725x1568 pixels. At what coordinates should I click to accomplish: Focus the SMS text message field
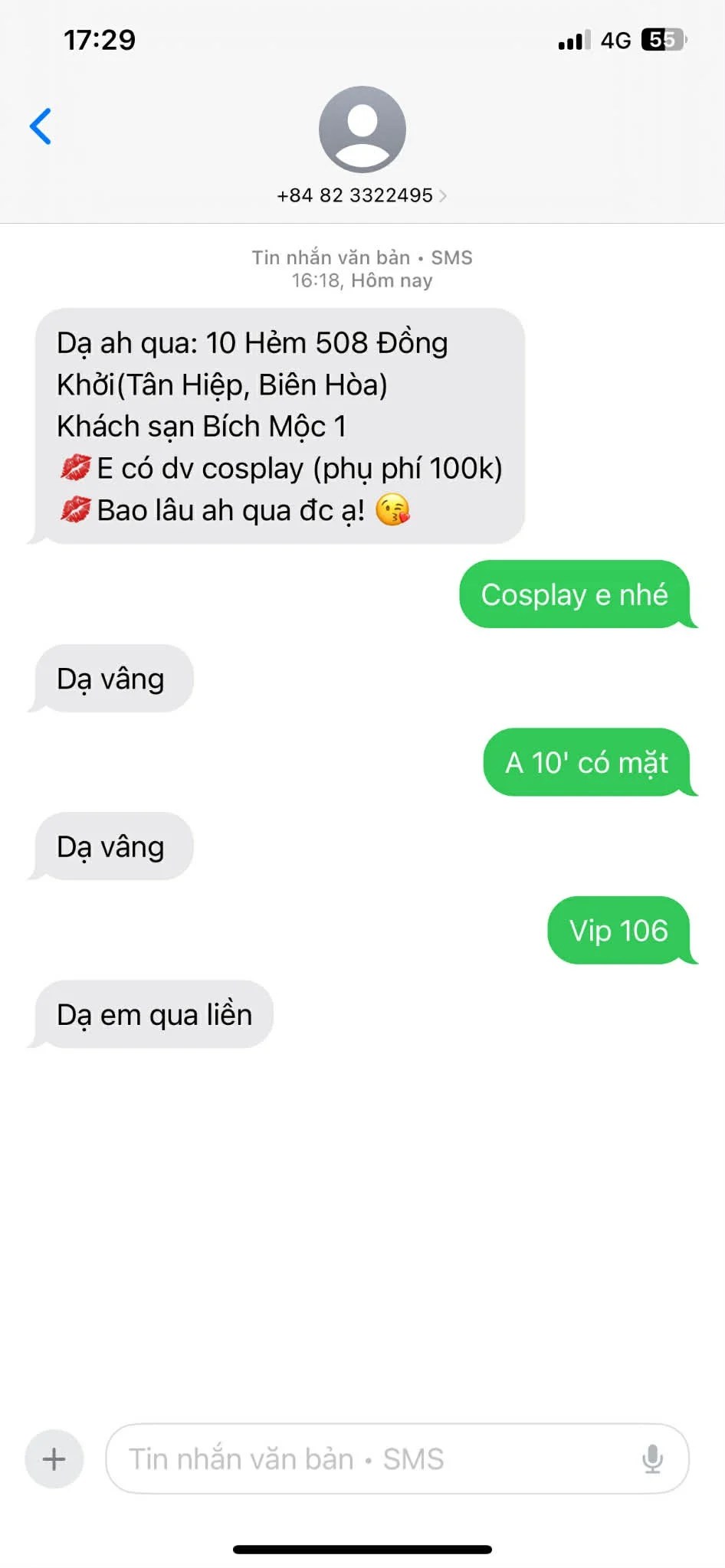[368, 1458]
